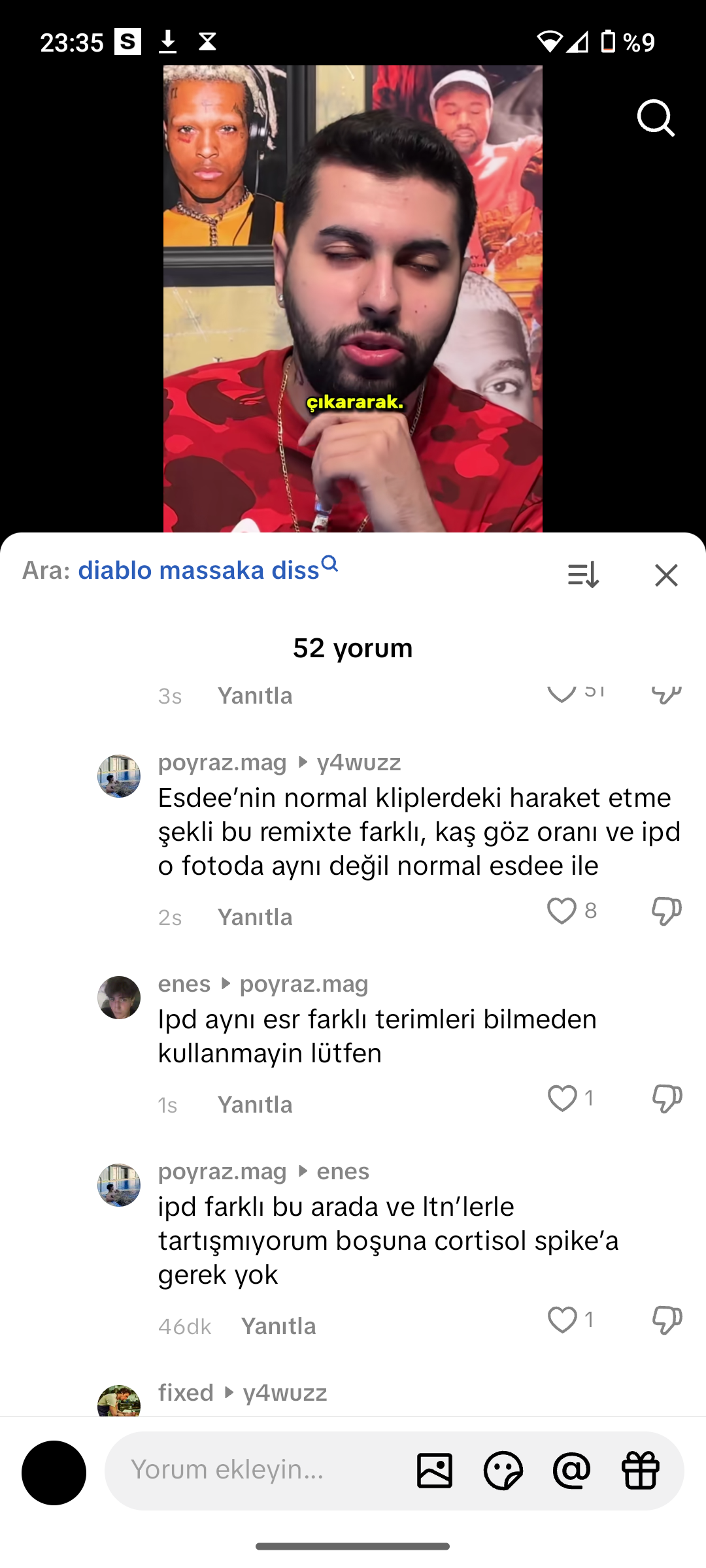Like poyraz.mag's comment about Esdee's remix
706x1568 pixels.
click(x=561, y=912)
